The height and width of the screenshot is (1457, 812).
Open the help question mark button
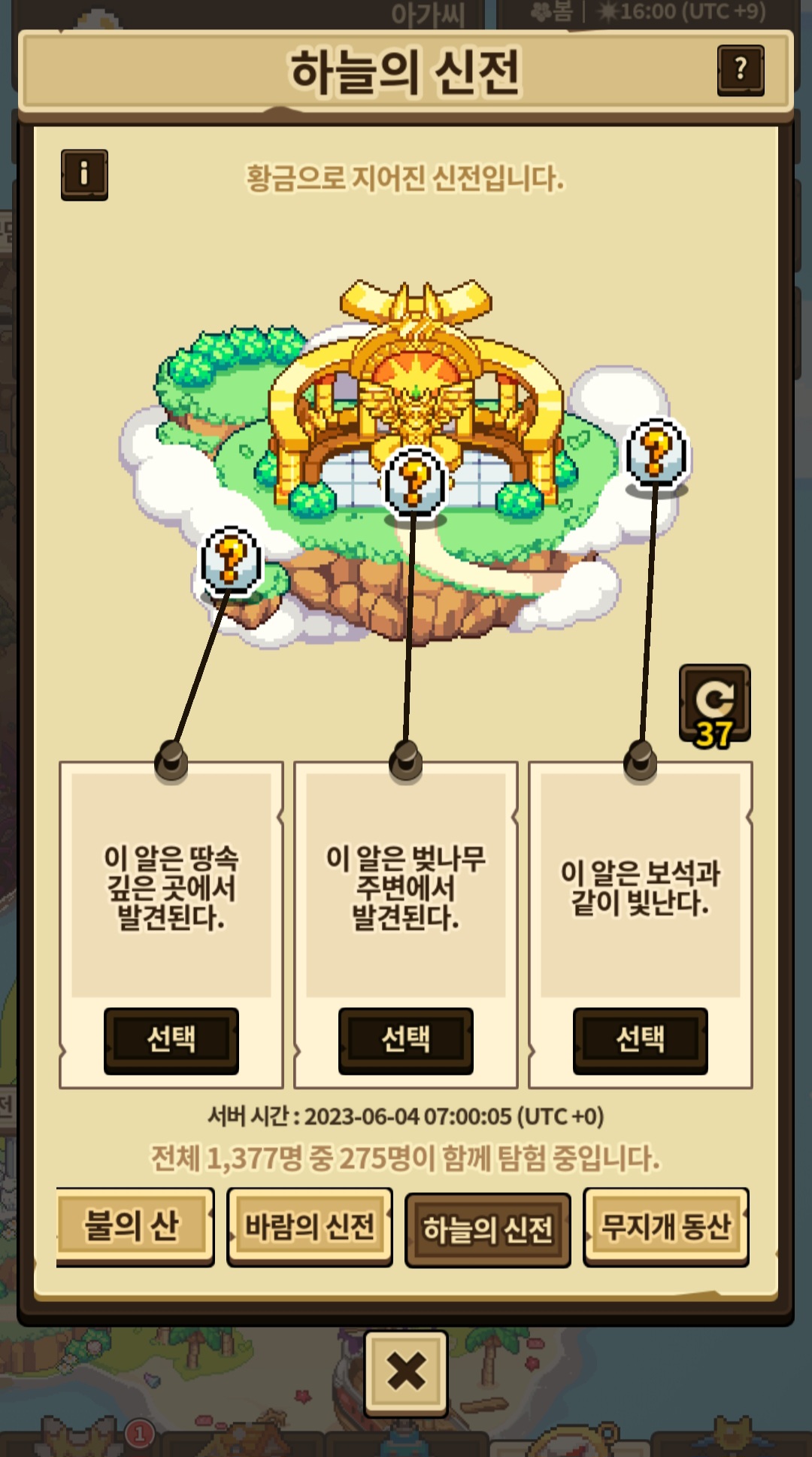741,70
